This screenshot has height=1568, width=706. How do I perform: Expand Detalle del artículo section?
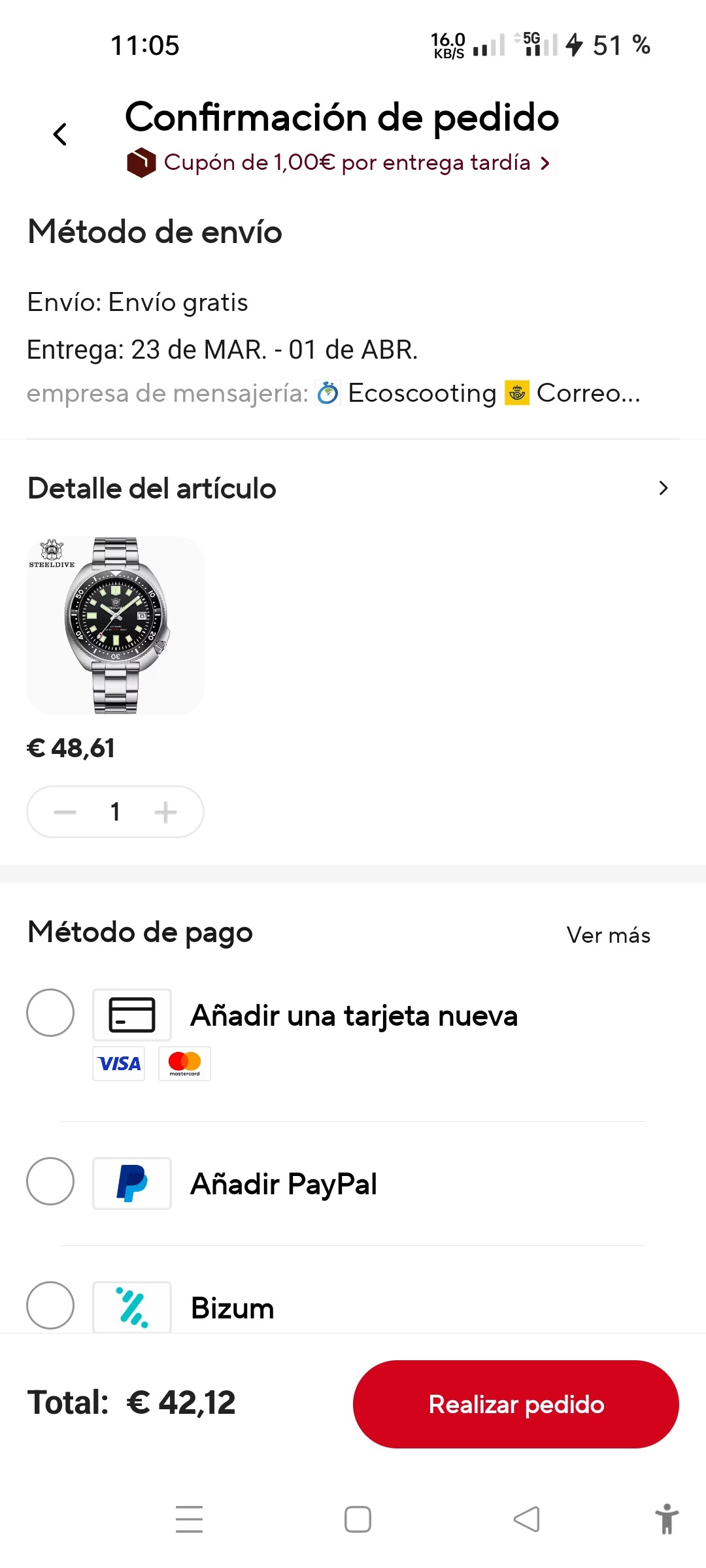click(663, 488)
